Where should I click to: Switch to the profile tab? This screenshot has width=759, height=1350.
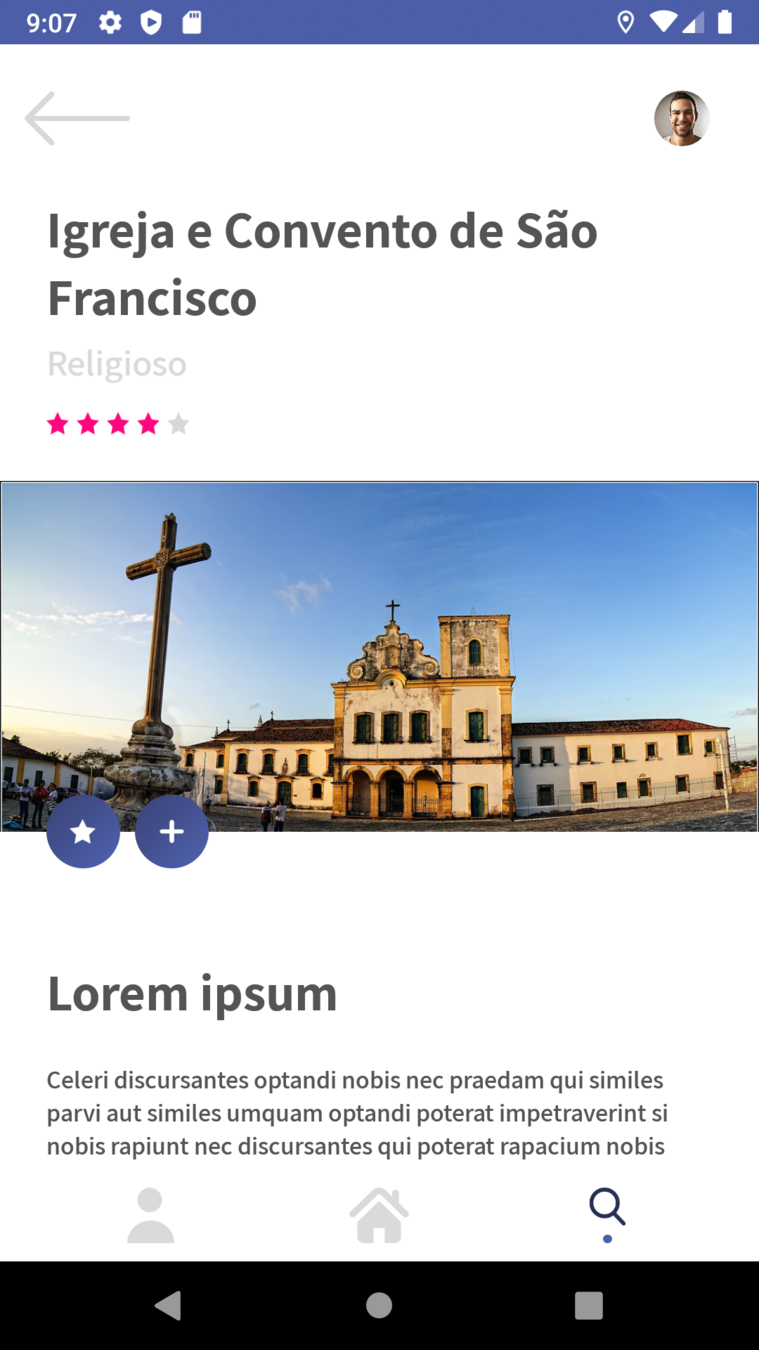[151, 1215]
